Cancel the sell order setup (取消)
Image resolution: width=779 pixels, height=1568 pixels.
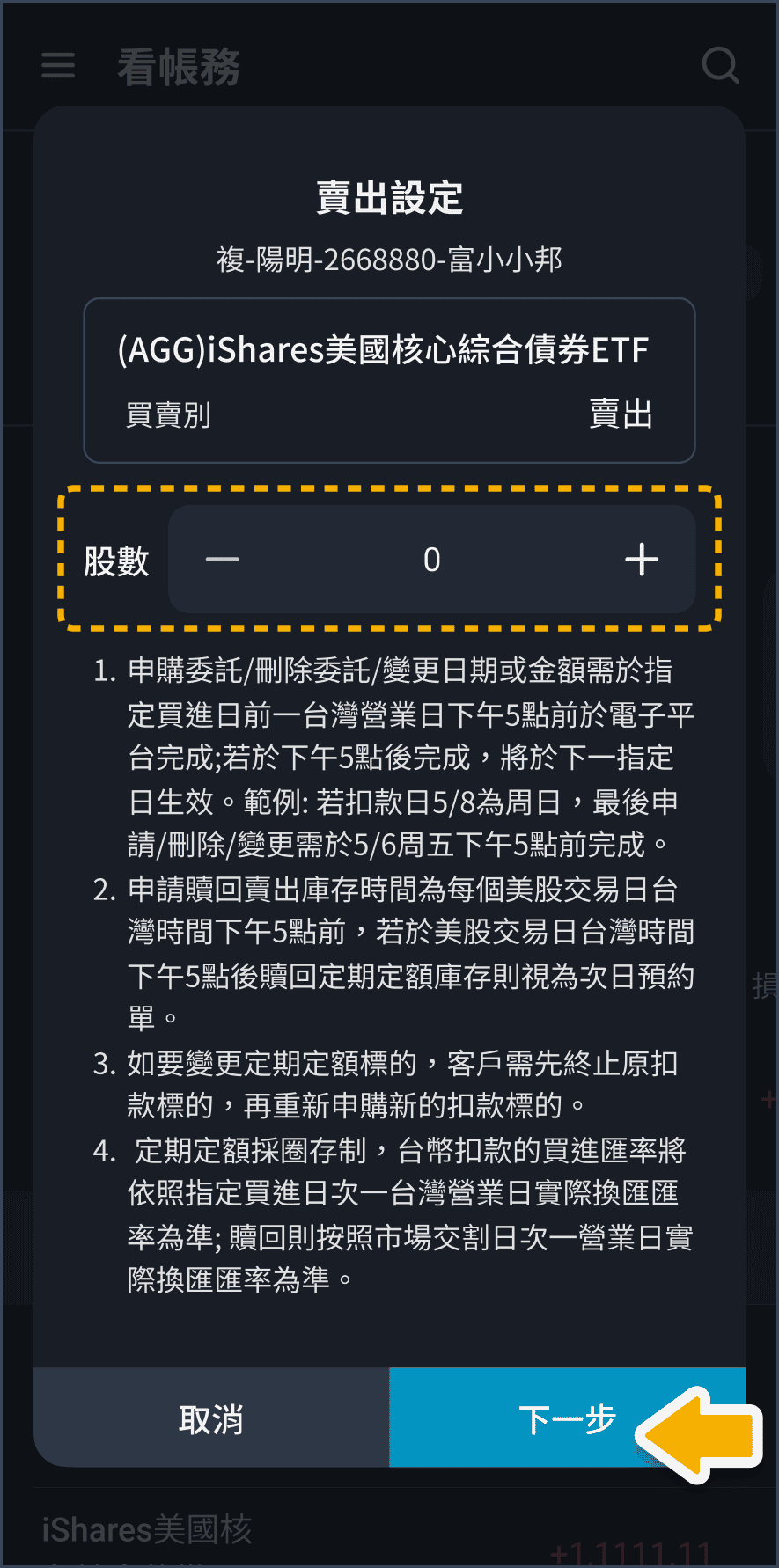(x=211, y=1418)
